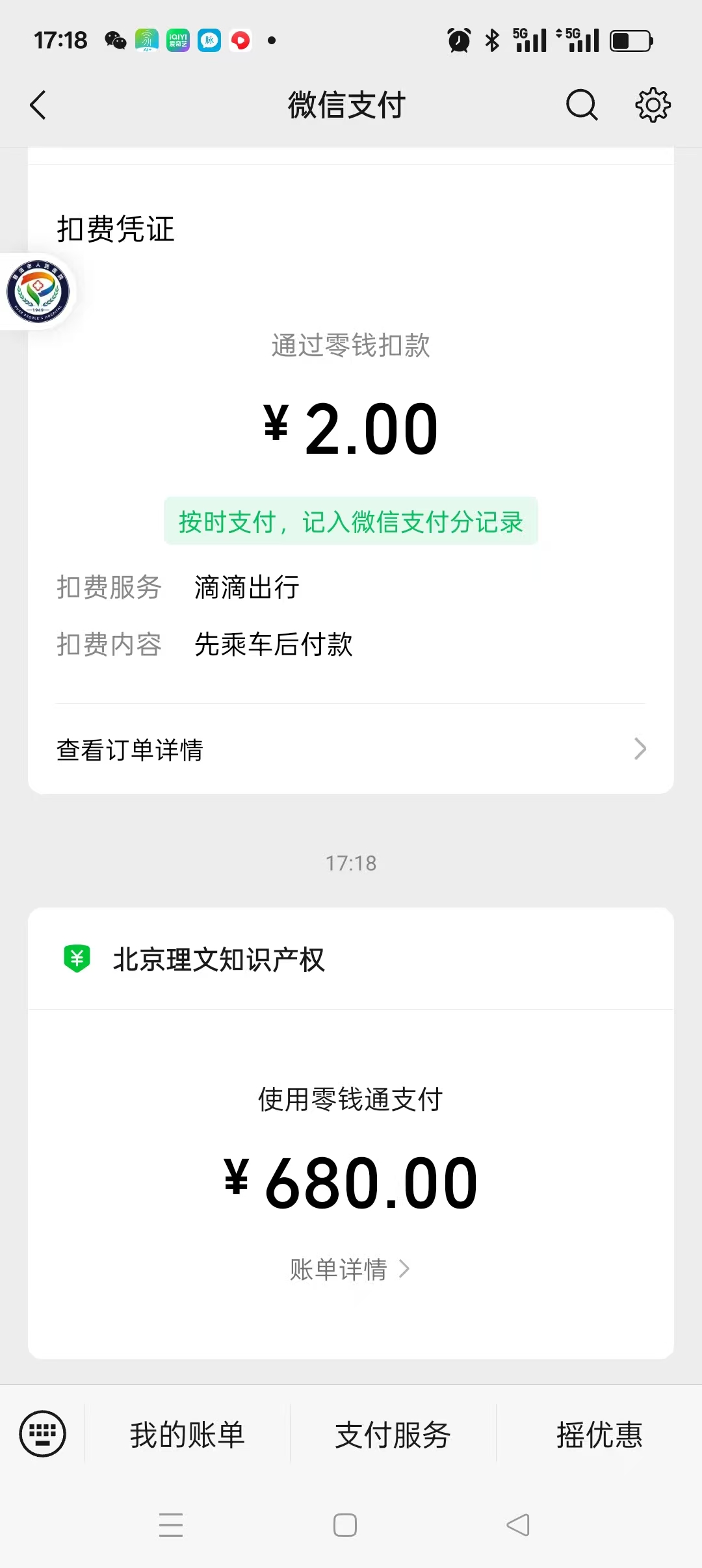Open 查看订单详情 for the 滴滴出行 charge
The image size is (702, 1568).
tap(350, 750)
